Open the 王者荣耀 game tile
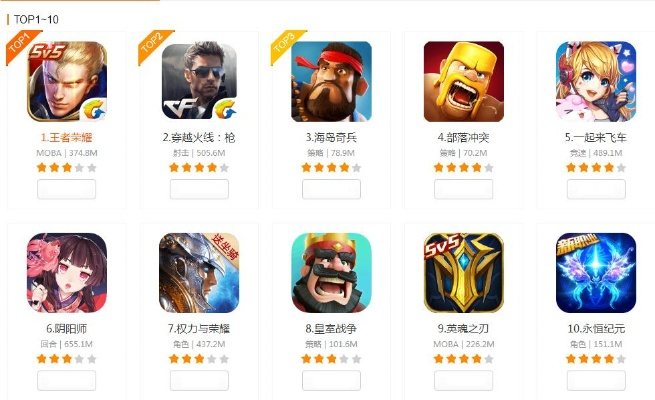655x400 pixels. pos(67,81)
